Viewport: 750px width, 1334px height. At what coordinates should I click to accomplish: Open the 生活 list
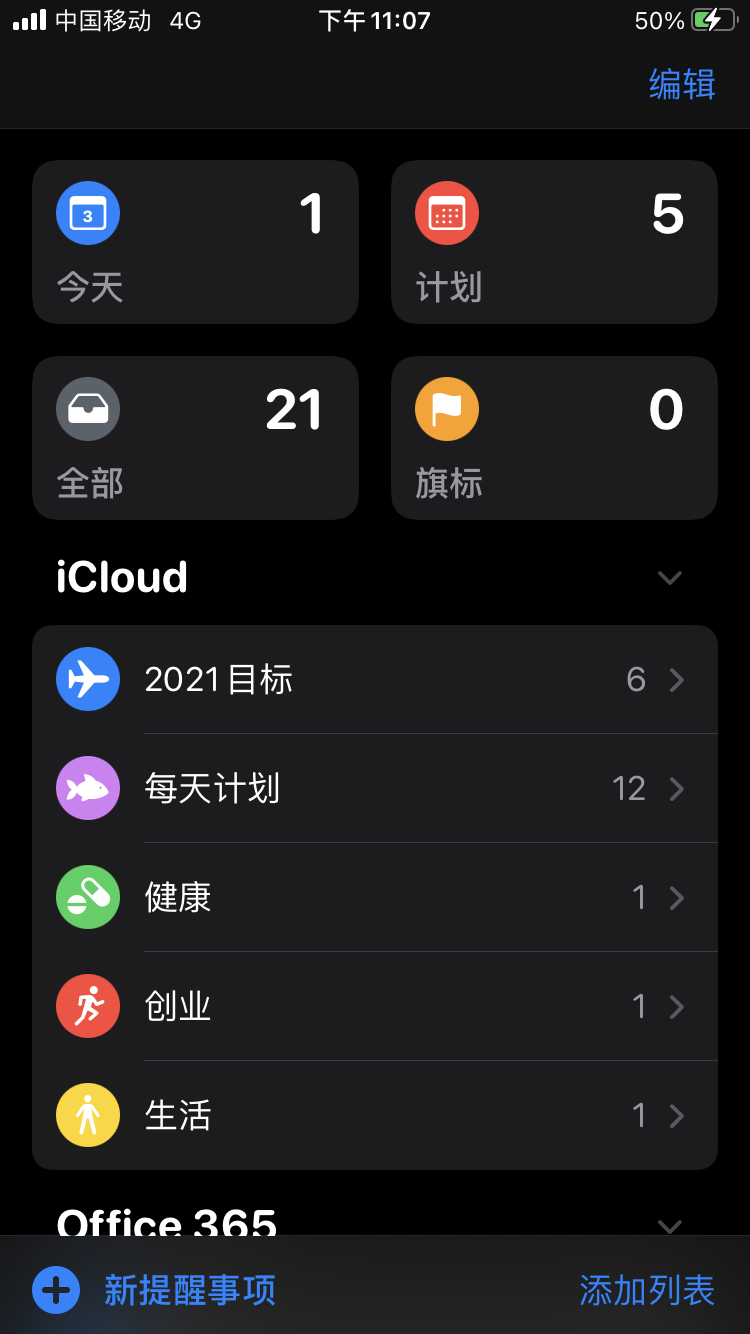click(x=375, y=1115)
